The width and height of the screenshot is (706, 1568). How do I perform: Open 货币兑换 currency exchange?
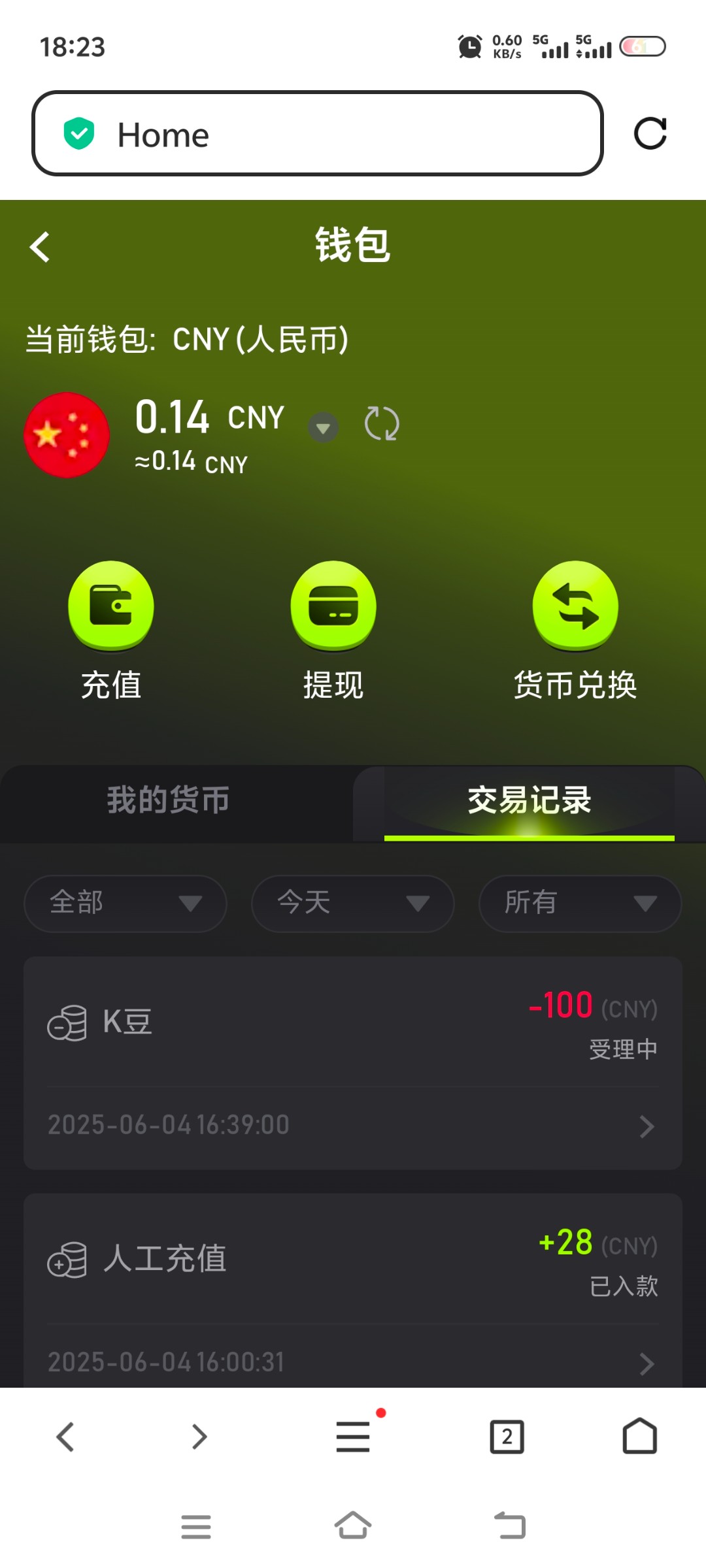coord(575,631)
